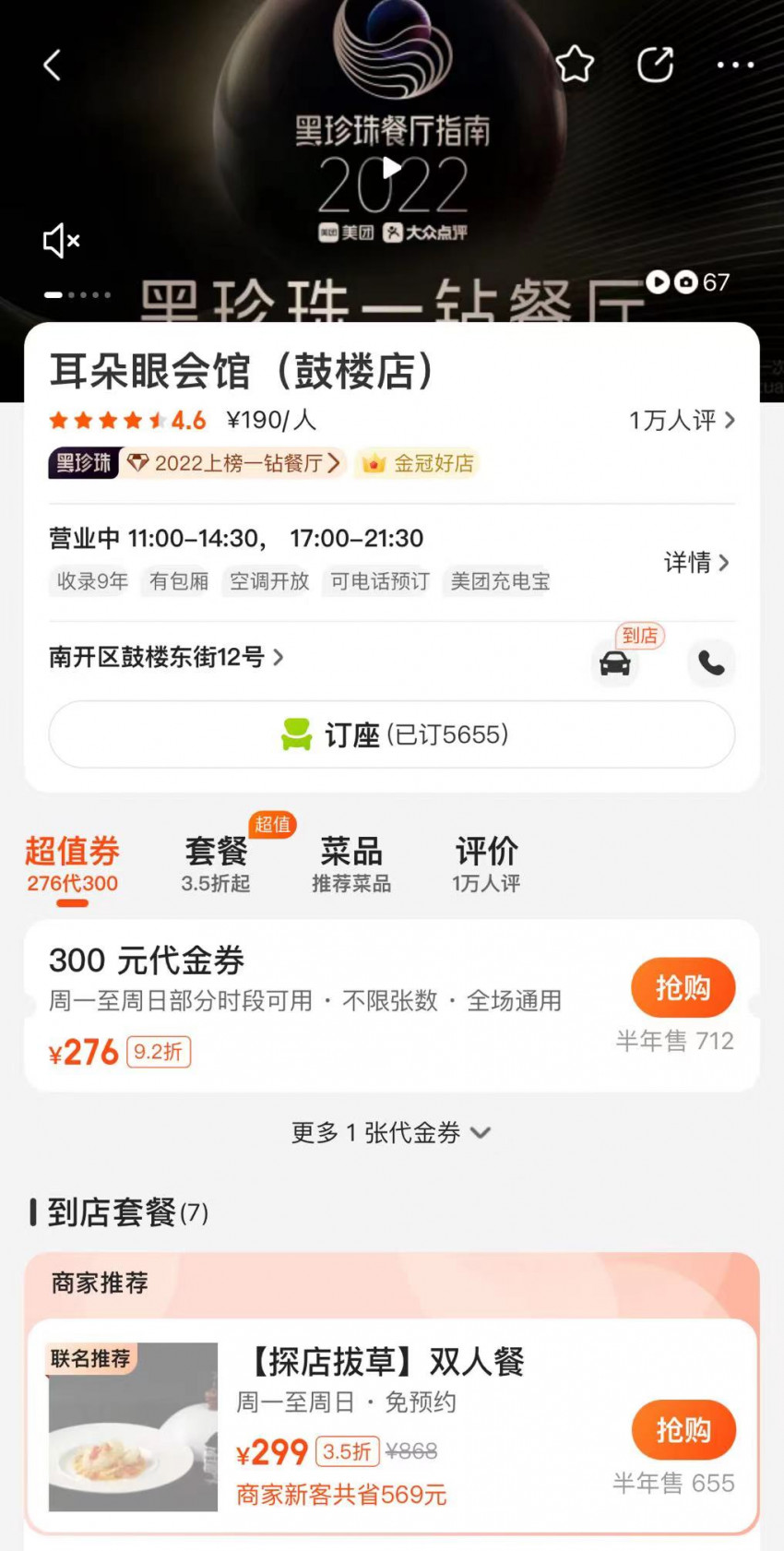
Task: Open more options via three-dot icon
Action: pos(735,65)
